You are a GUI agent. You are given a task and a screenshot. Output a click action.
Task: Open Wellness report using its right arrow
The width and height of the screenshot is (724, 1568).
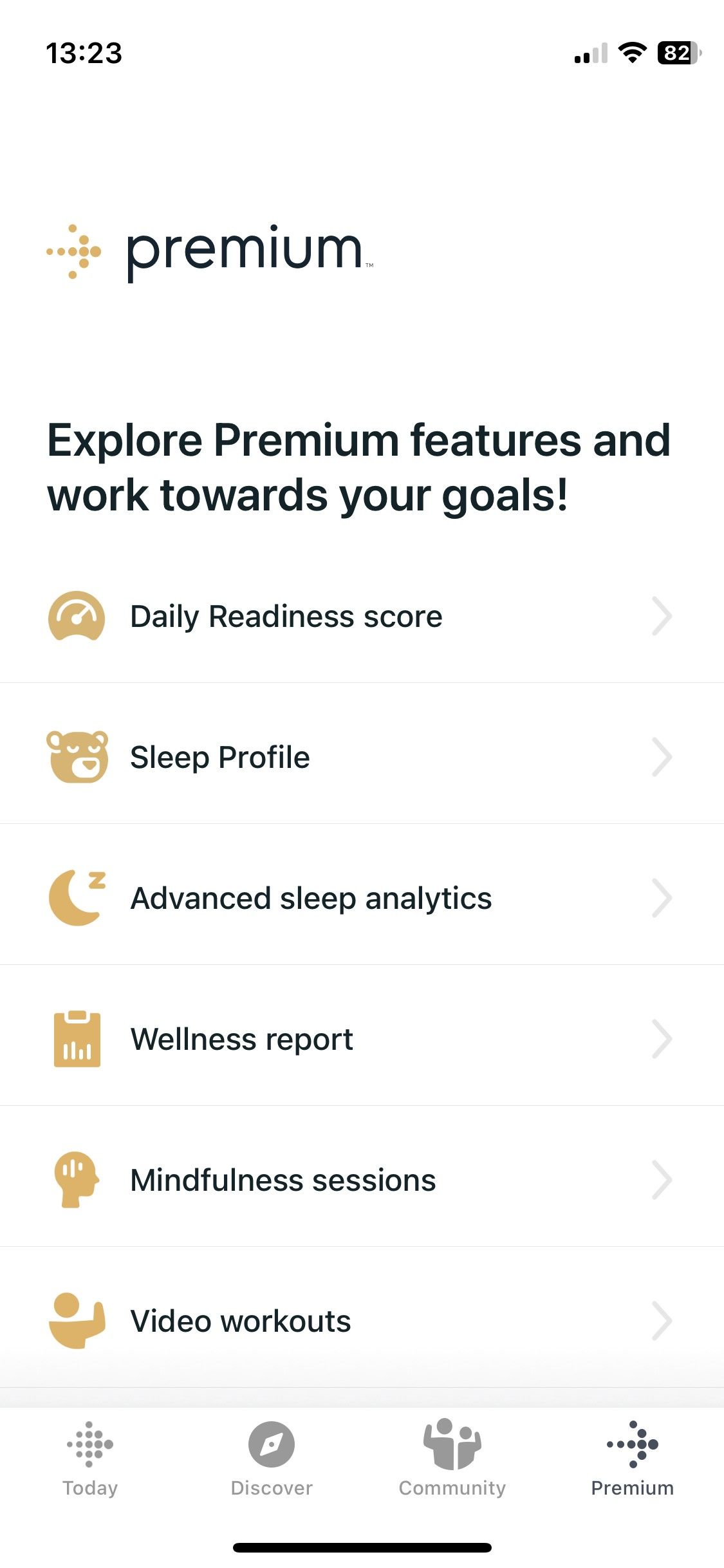pyautogui.click(x=662, y=1038)
